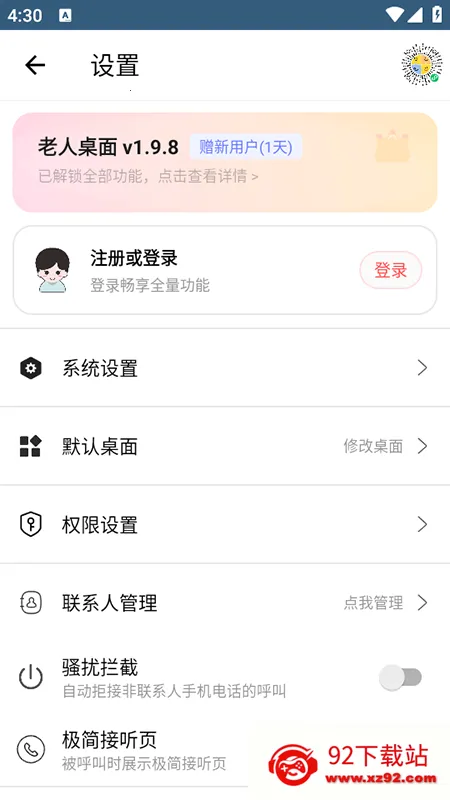Open the 注册或登录 account card

pos(225,270)
